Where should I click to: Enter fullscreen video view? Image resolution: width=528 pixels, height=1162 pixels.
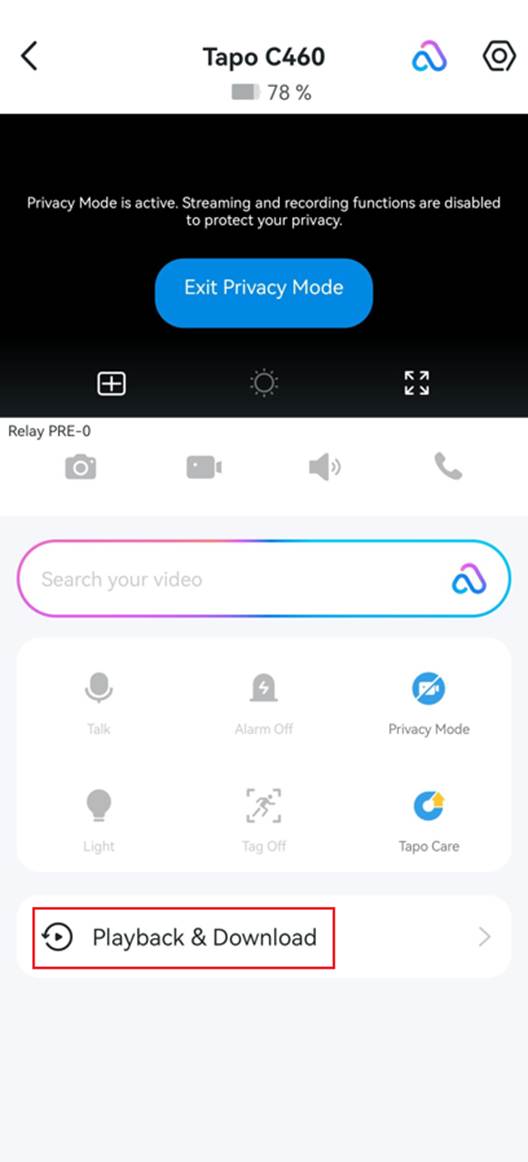point(417,383)
